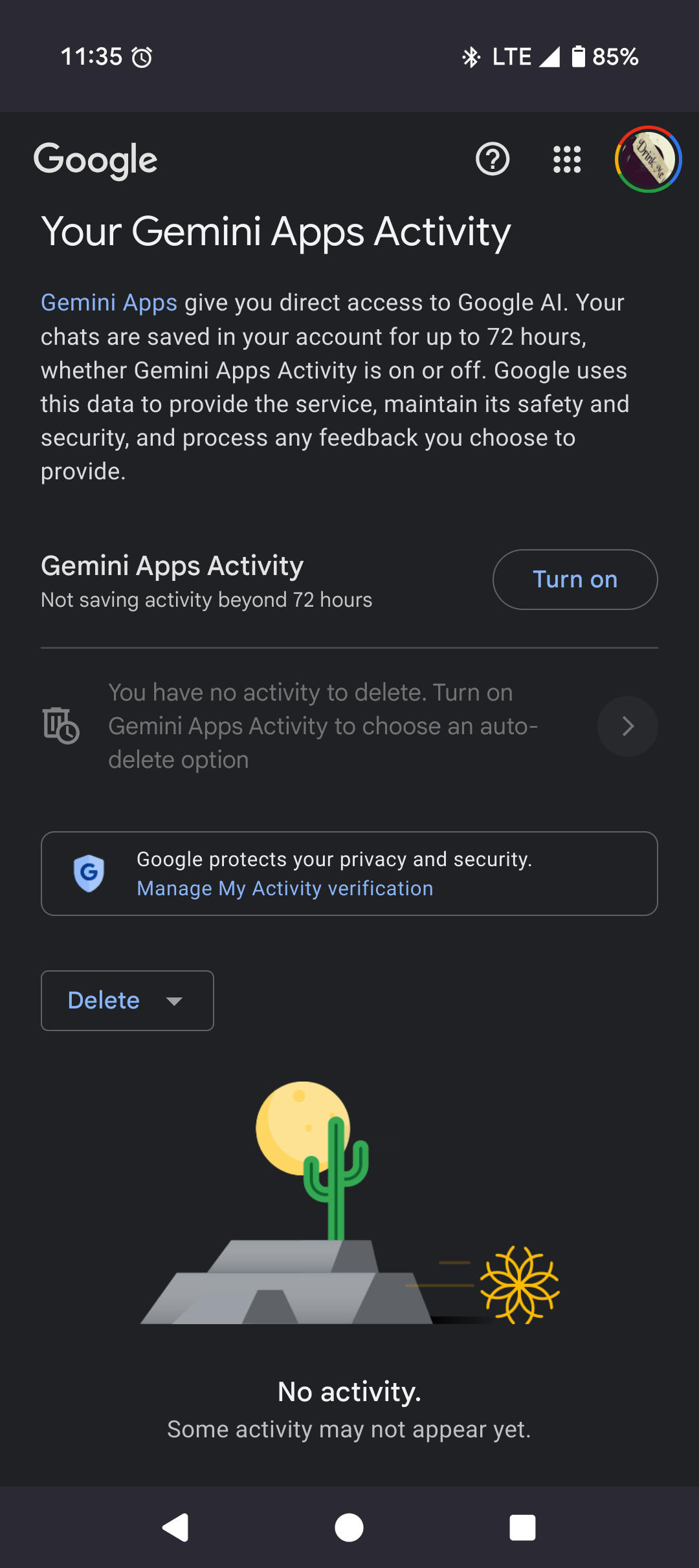
Task: Go to the home screen
Action: [349, 1528]
